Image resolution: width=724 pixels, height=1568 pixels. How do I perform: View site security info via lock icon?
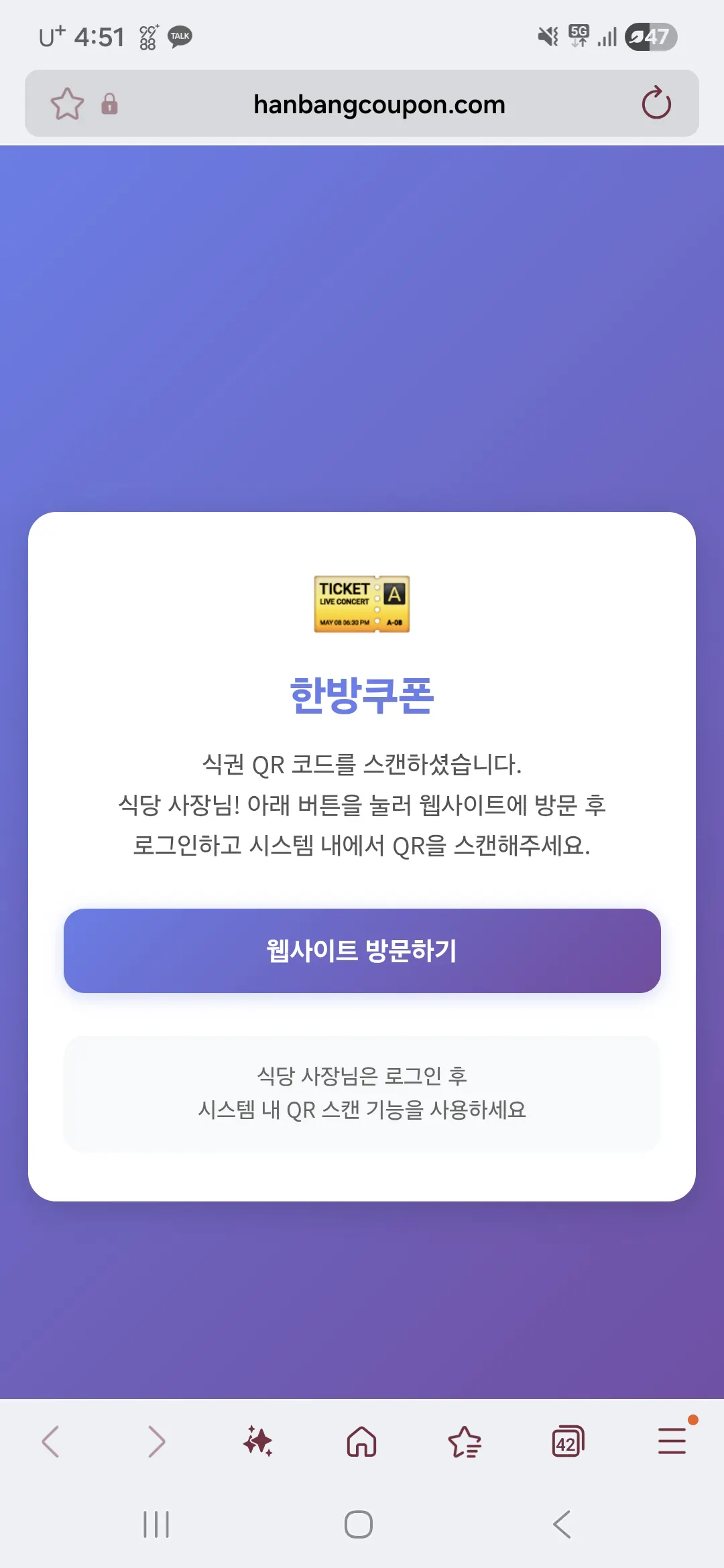click(109, 104)
